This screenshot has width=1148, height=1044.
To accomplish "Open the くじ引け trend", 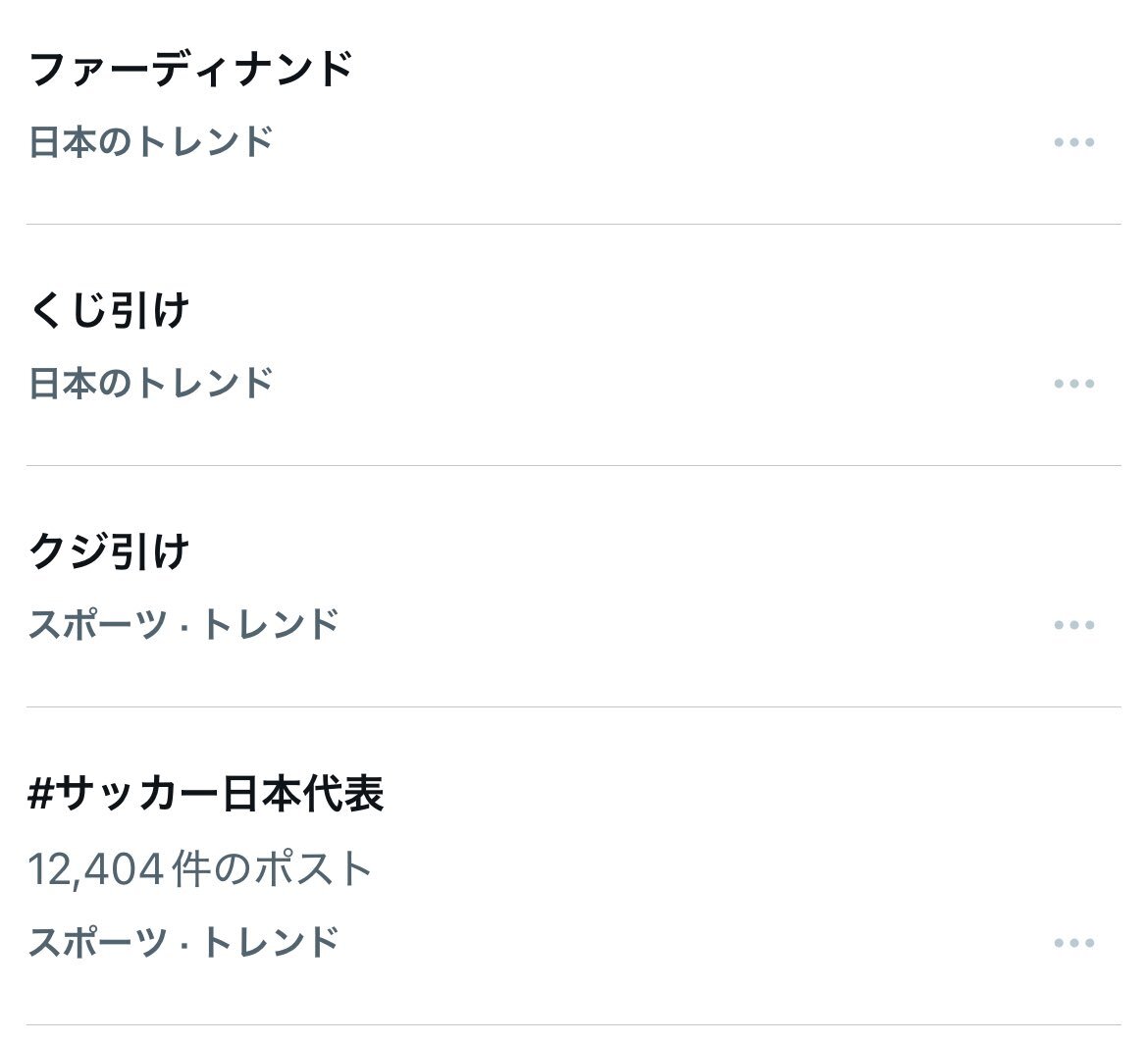I will tap(110, 312).
